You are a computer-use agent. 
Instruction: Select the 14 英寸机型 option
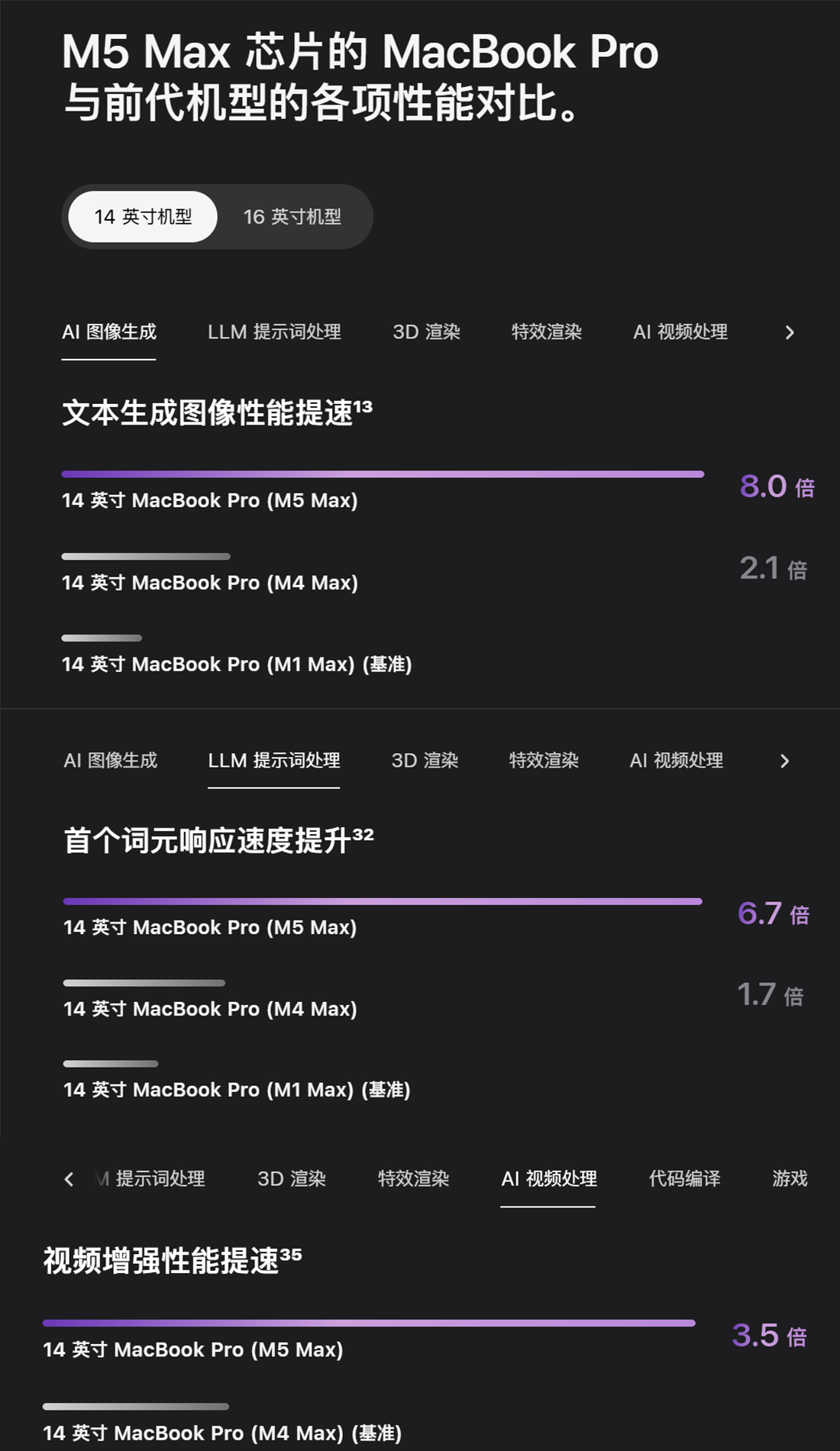coord(141,217)
